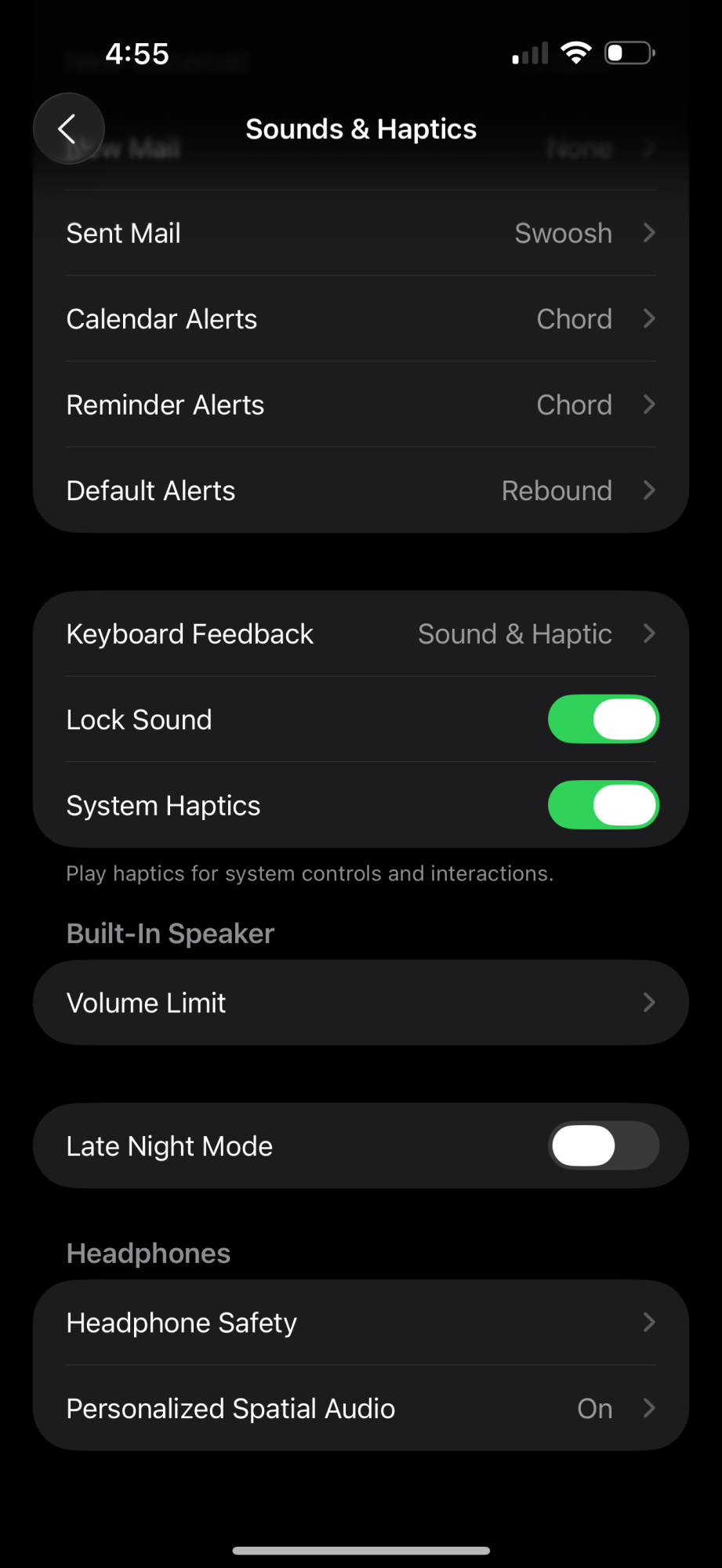Open Volume Limit settings
The height and width of the screenshot is (1568, 722).
click(361, 1003)
